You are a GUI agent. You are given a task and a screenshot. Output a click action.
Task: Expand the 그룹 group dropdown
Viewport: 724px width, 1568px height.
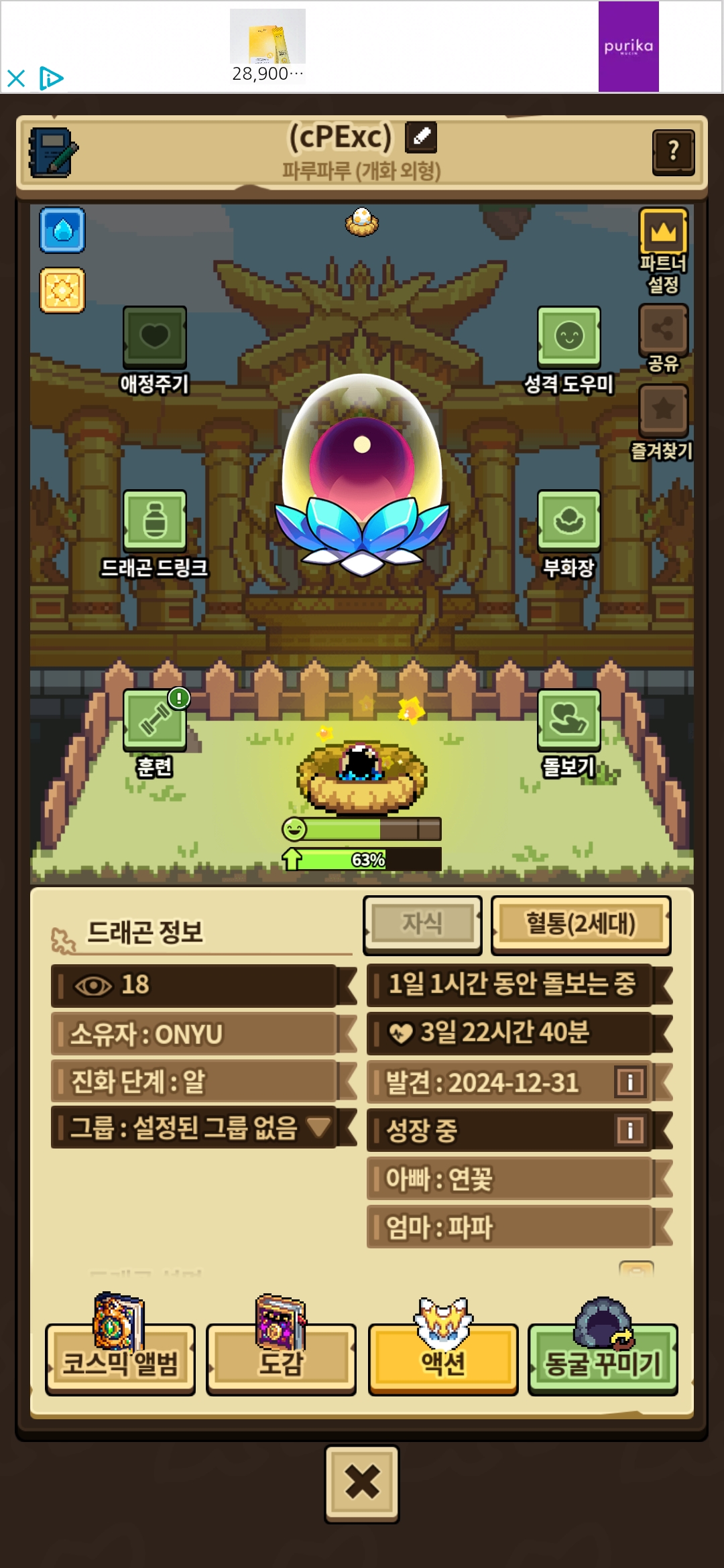tap(318, 1126)
